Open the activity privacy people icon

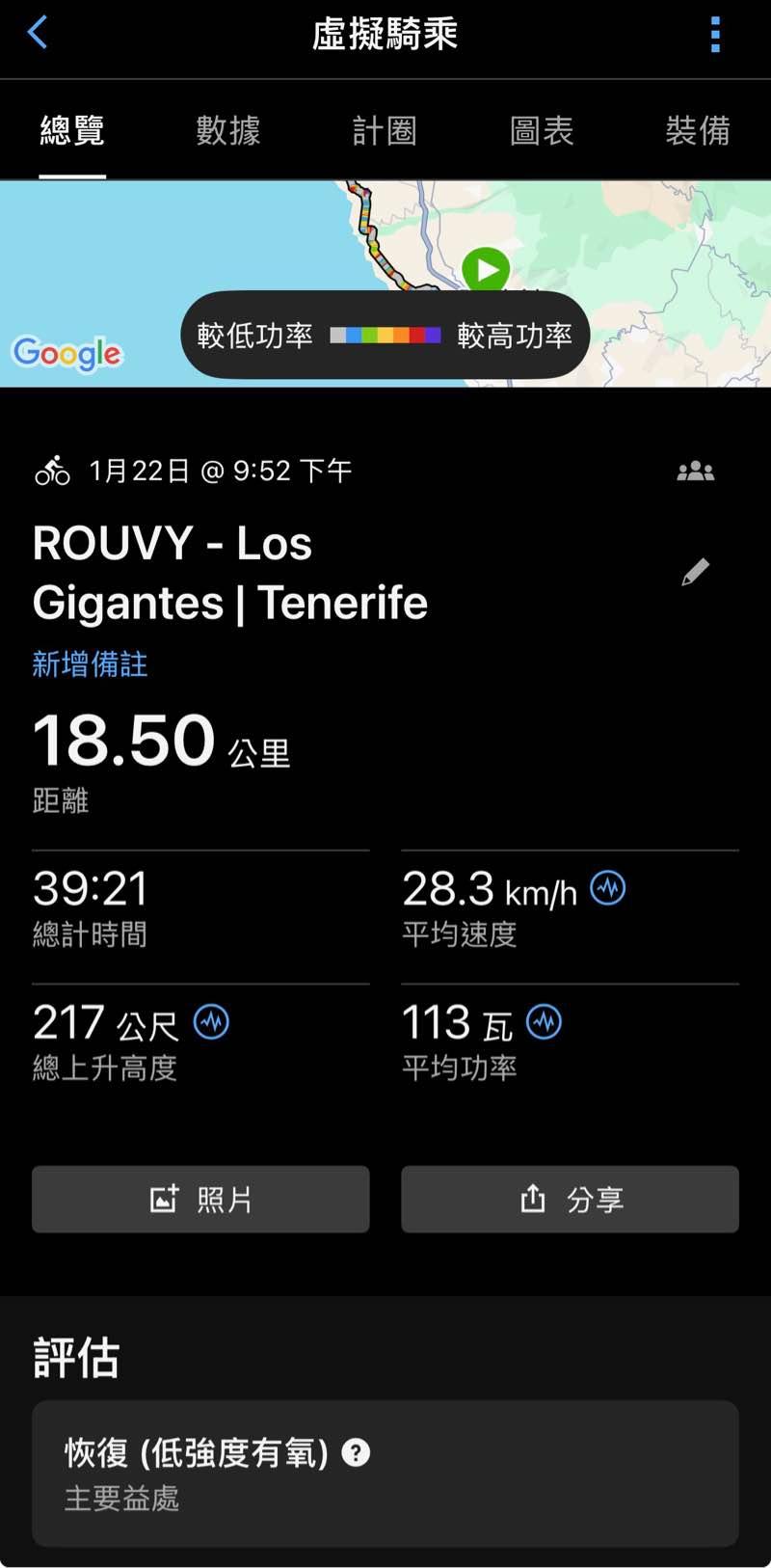(695, 472)
